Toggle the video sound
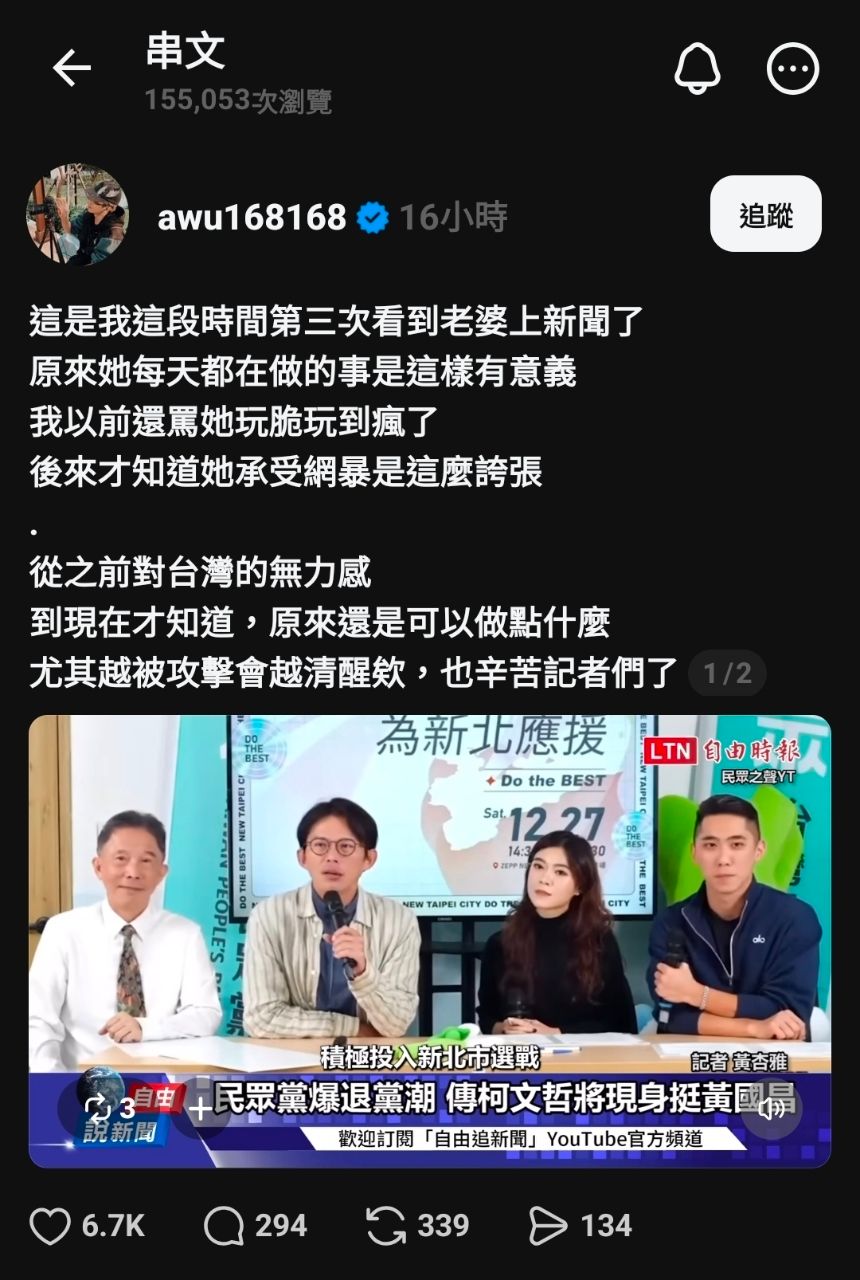Viewport: 860px width, 1280px height. tap(771, 1109)
